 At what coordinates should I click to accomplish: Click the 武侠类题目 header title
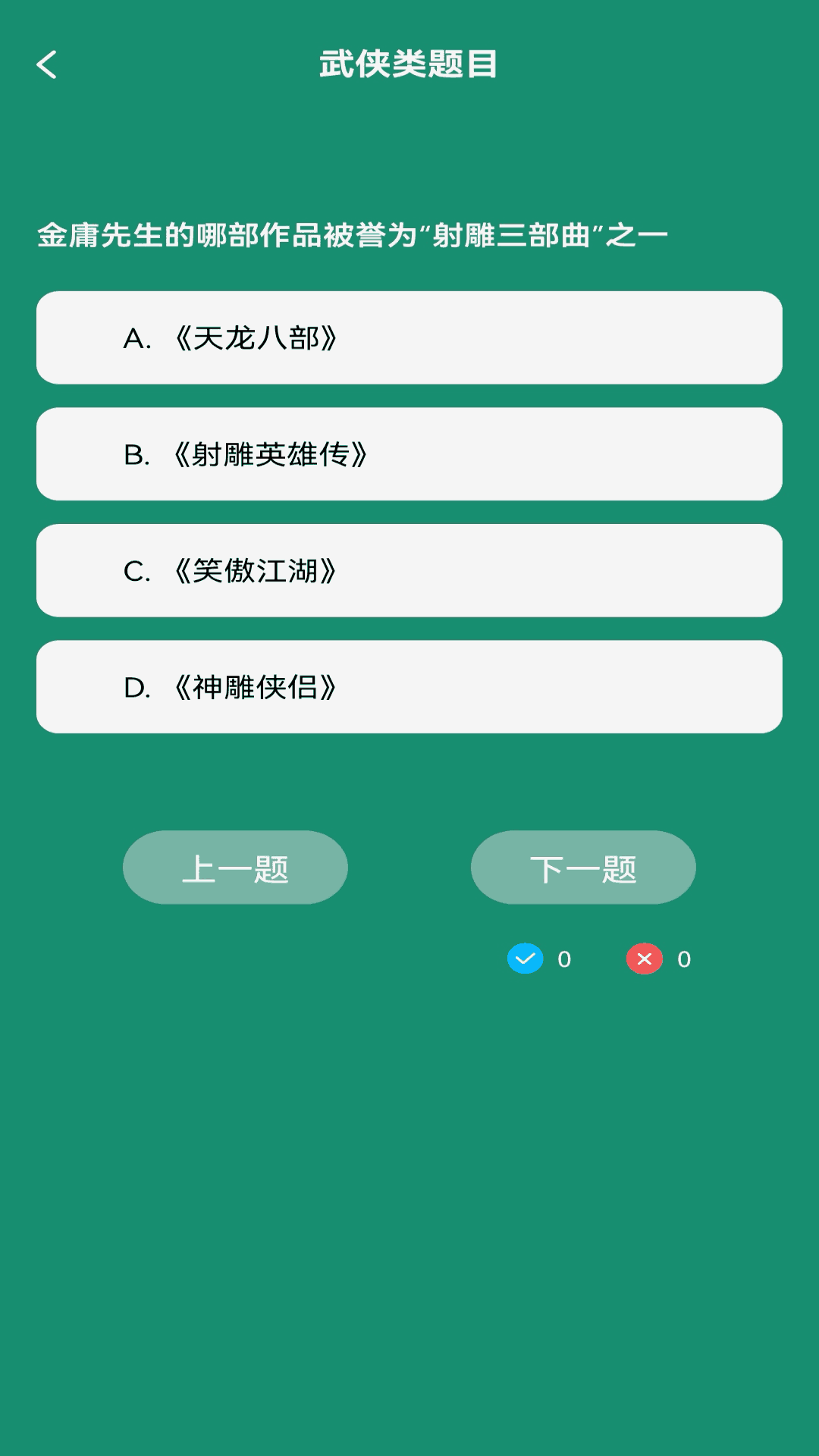click(409, 64)
